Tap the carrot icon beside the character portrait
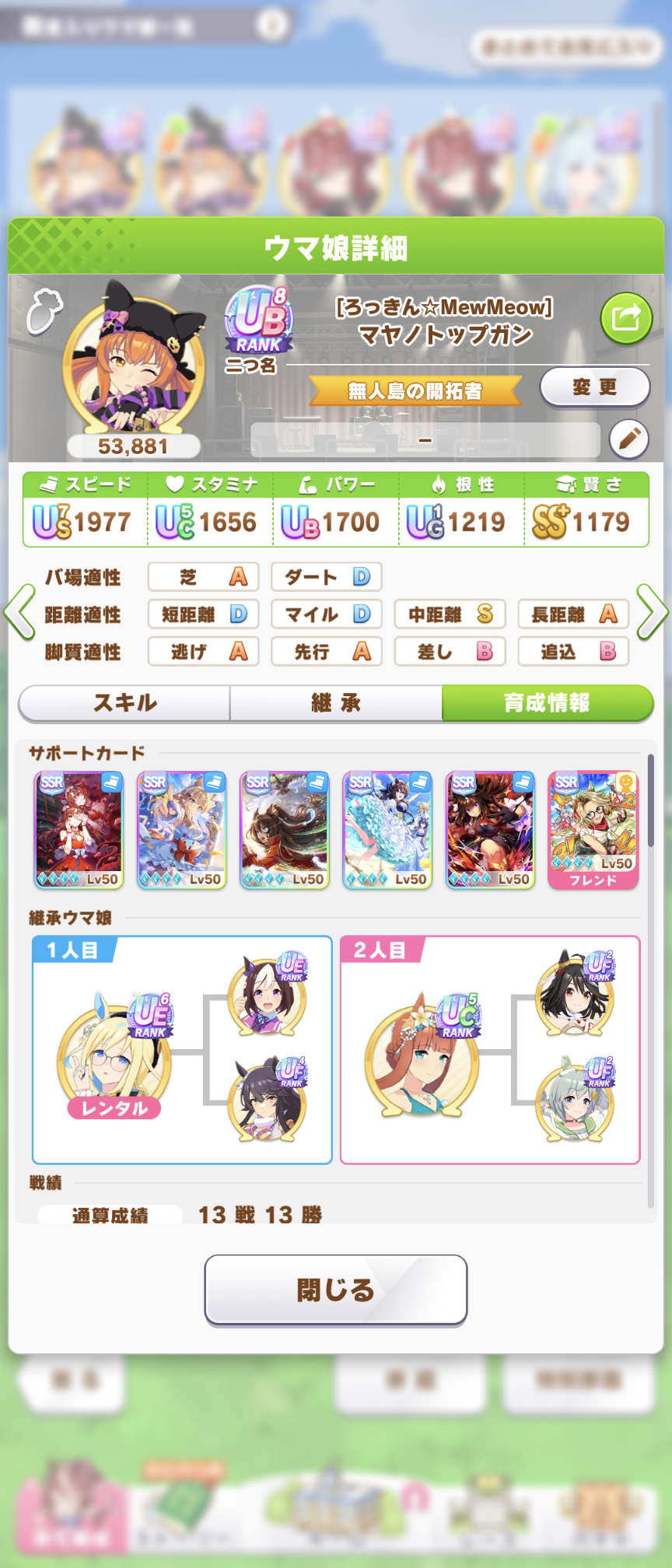The width and height of the screenshot is (672, 1568). 44,313
